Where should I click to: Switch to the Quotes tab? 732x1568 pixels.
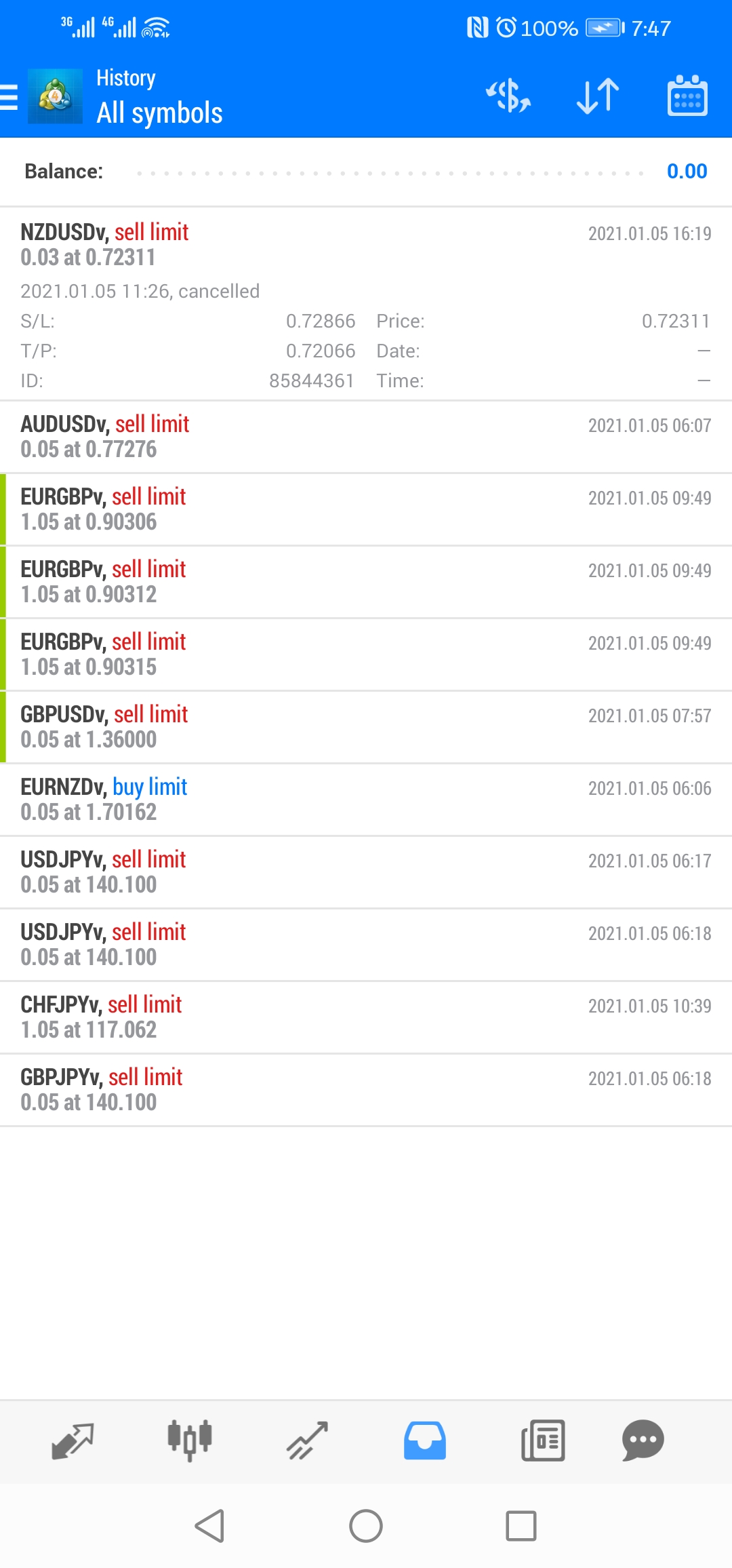(73, 1440)
